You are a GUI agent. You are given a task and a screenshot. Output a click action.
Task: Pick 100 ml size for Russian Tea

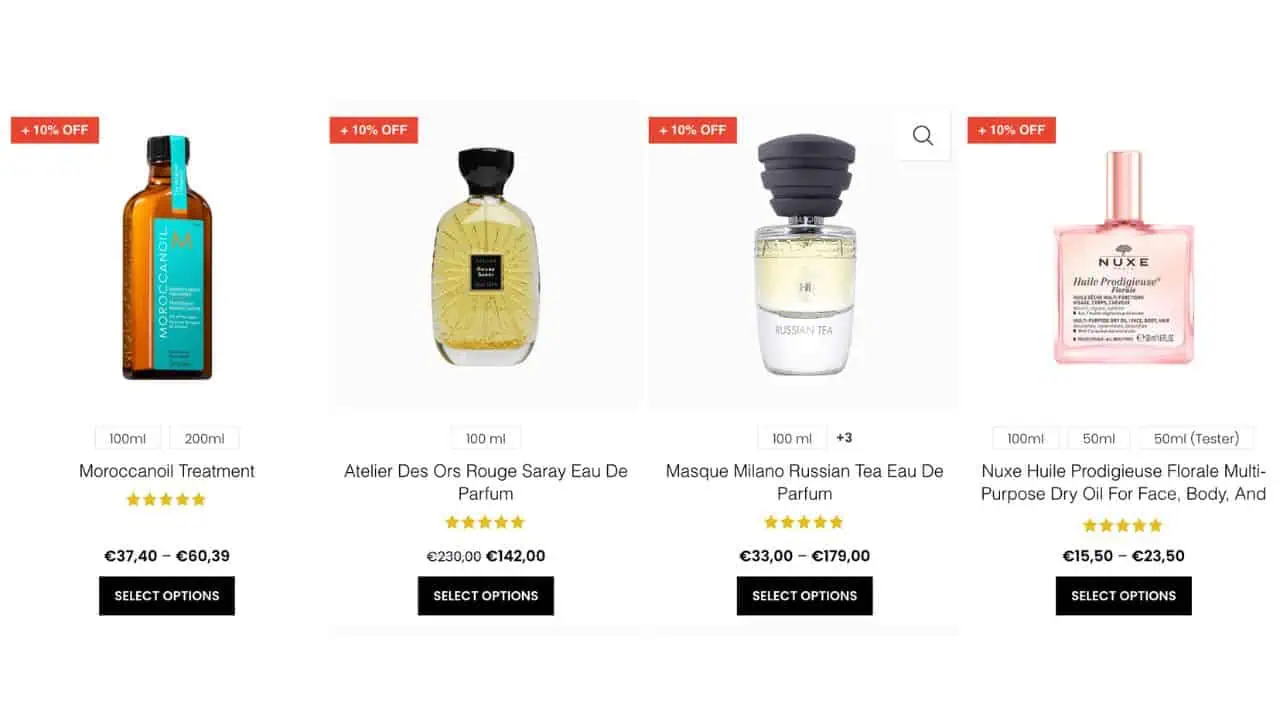coord(792,438)
